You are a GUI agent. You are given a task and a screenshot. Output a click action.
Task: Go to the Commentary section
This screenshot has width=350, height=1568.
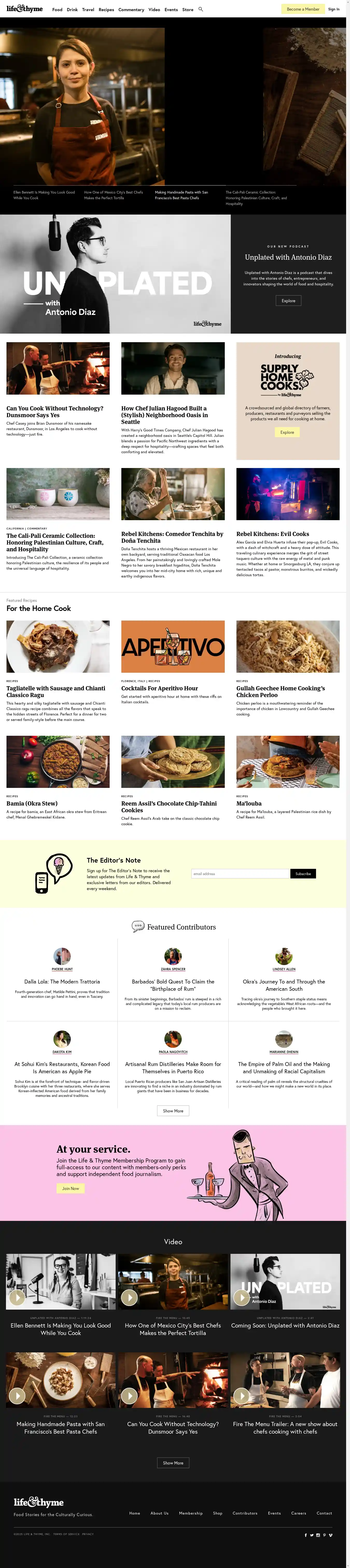coord(131,10)
